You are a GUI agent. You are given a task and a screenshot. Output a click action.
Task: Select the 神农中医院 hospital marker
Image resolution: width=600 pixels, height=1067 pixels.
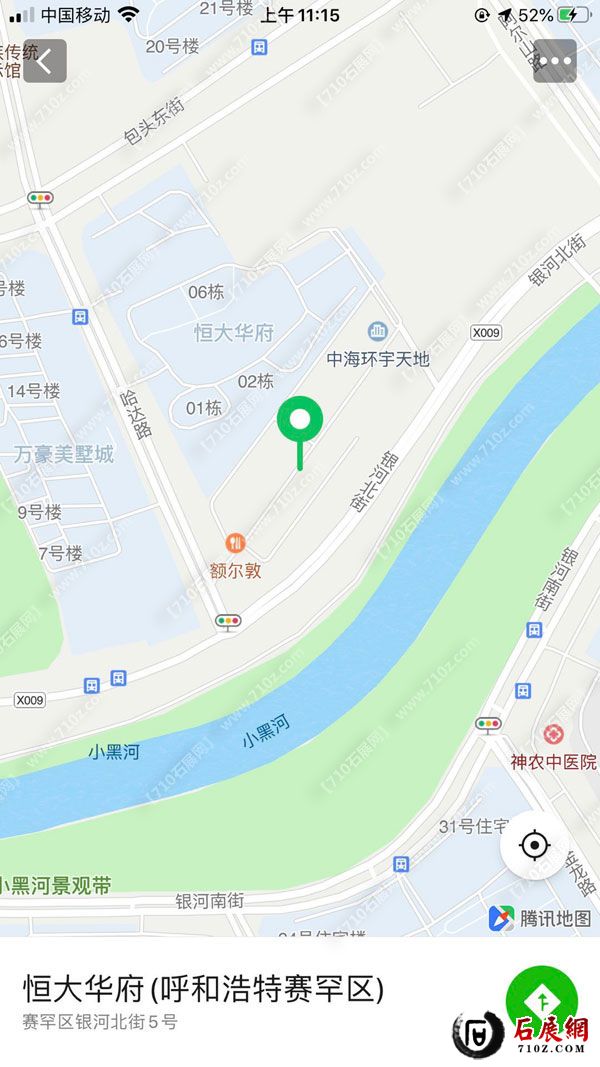coord(553,735)
